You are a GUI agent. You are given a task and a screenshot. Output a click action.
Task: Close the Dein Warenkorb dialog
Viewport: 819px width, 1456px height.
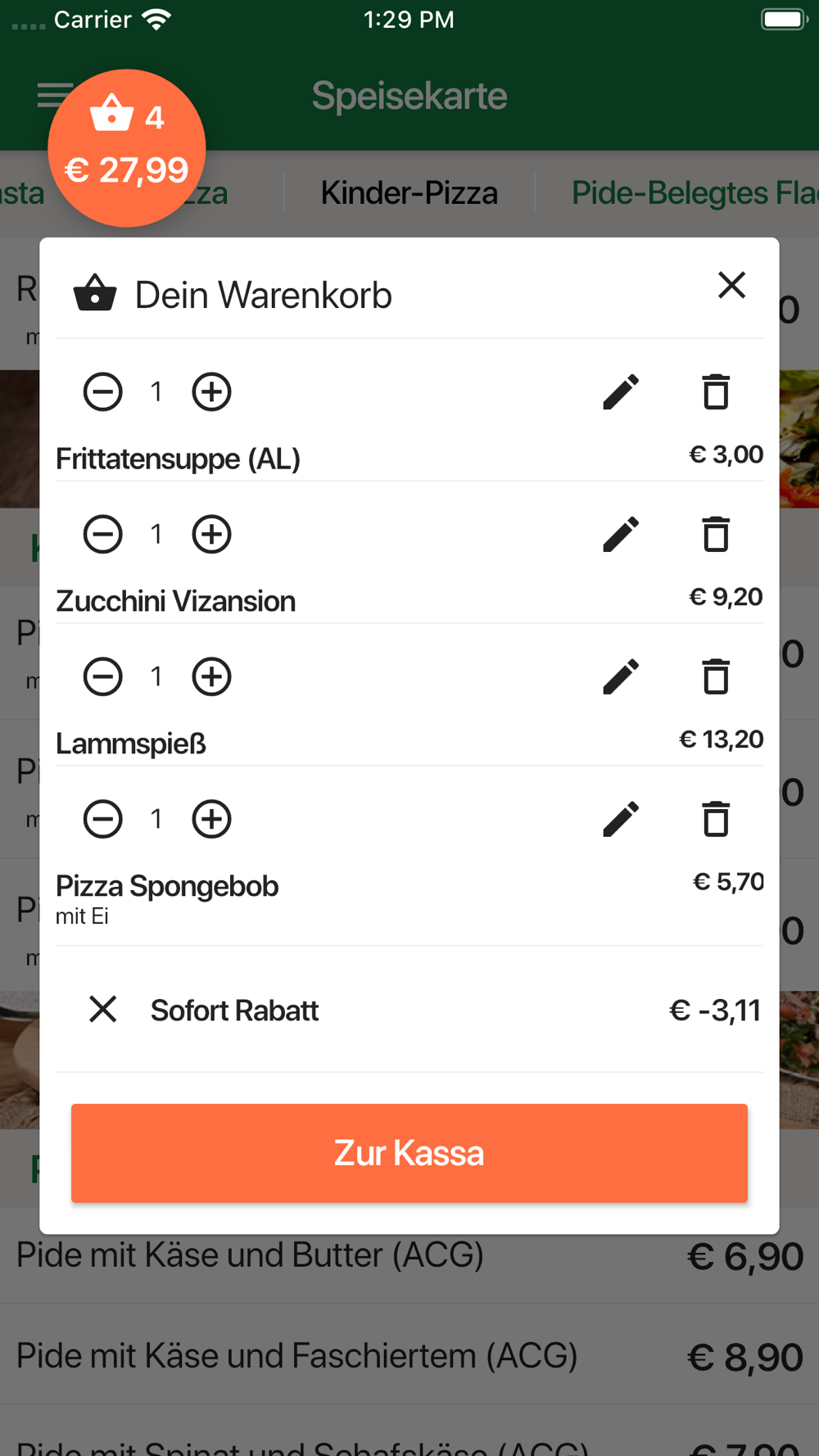(x=731, y=285)
